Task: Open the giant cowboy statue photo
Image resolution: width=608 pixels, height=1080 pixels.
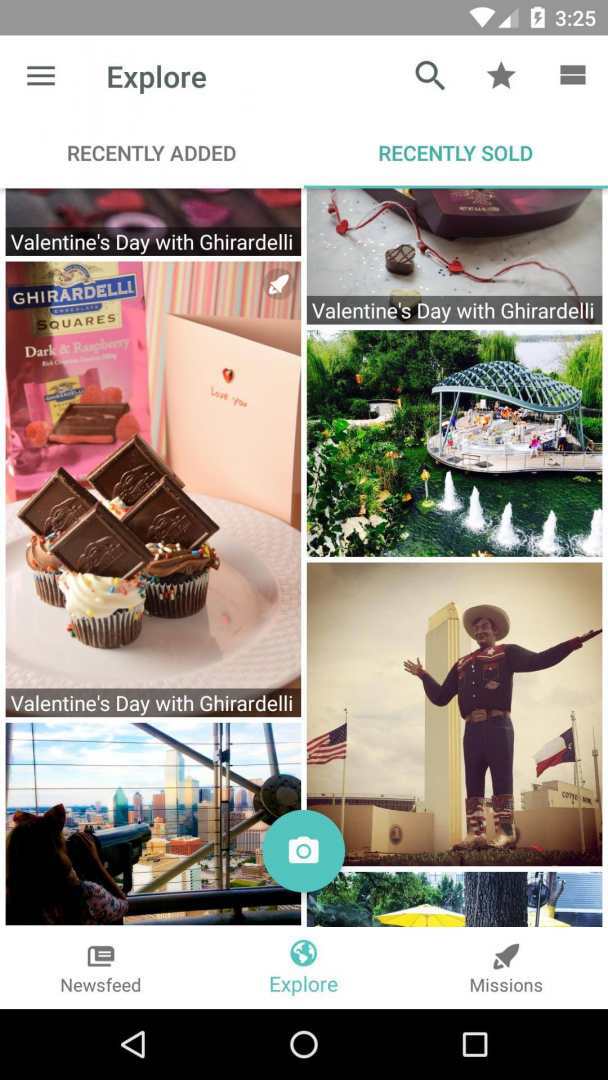Action: click(455, 713)
